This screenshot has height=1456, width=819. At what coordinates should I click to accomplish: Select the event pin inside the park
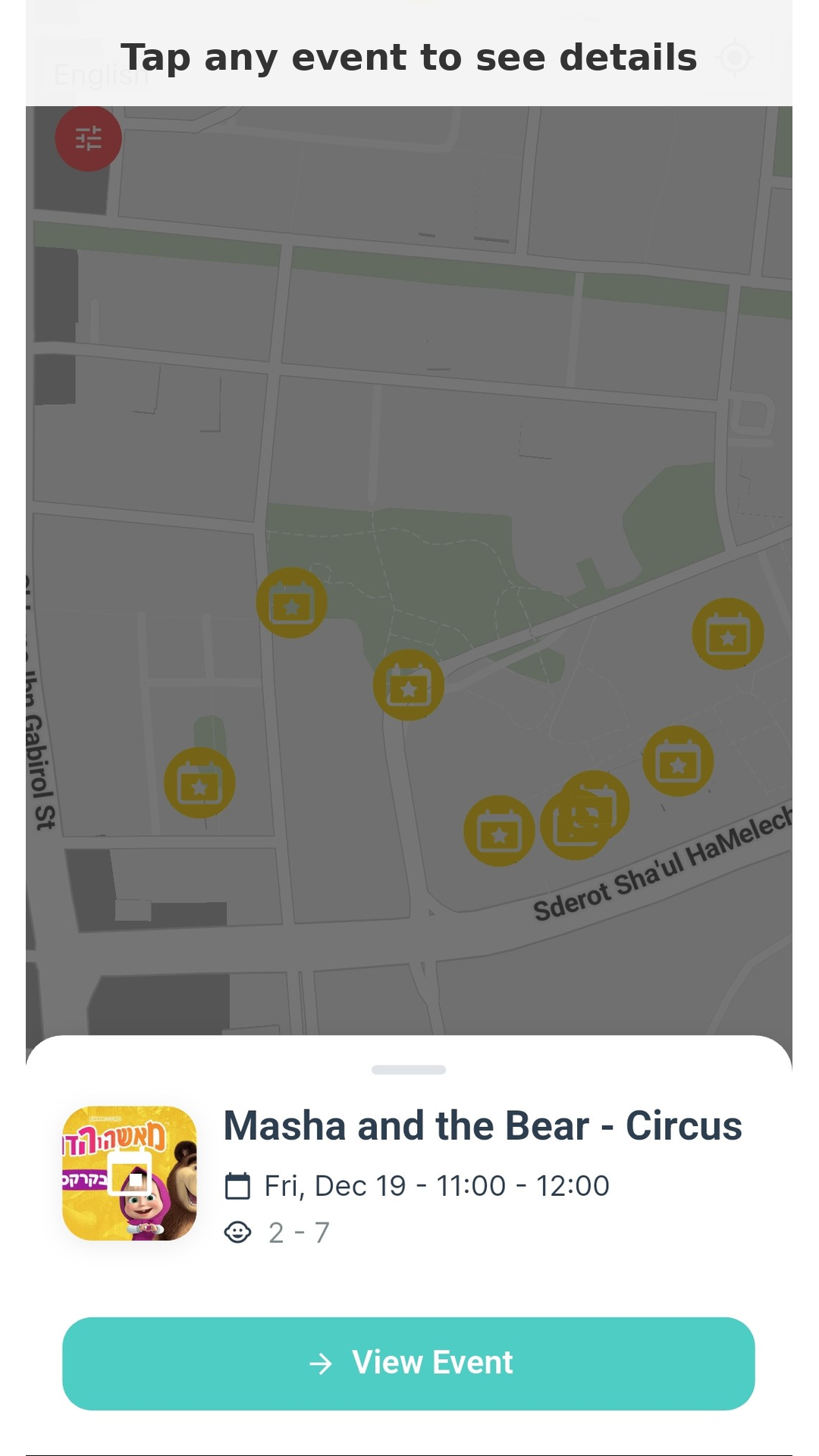click(292, 601)
